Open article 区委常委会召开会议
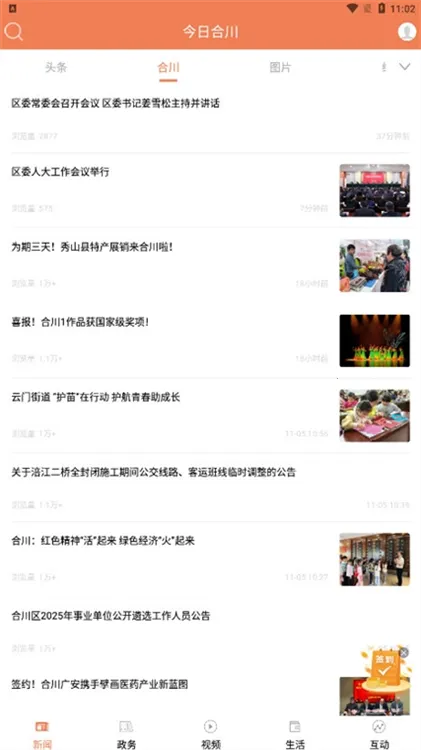Viewport: 421px width, 750px height. [x=210, y=119]
